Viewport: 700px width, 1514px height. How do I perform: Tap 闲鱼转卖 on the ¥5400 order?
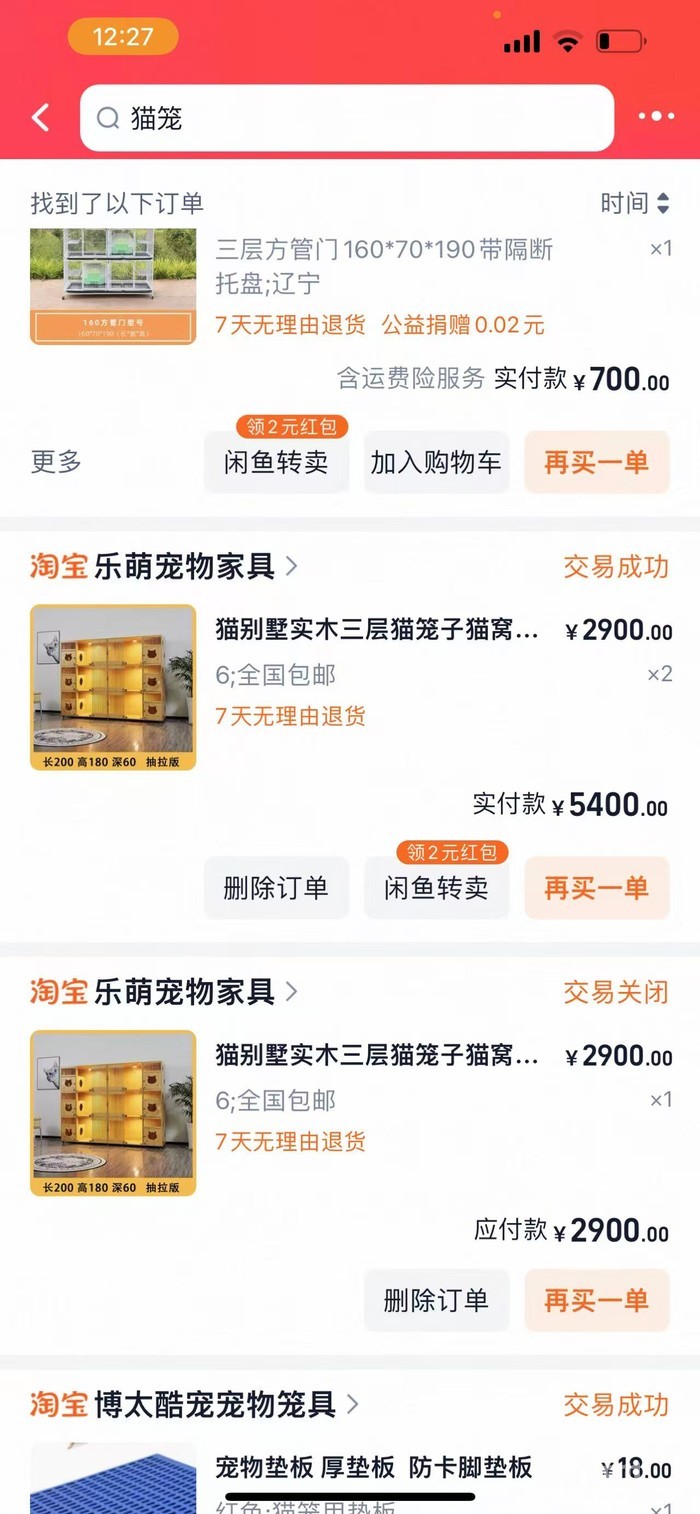click(x=436, y=888)
